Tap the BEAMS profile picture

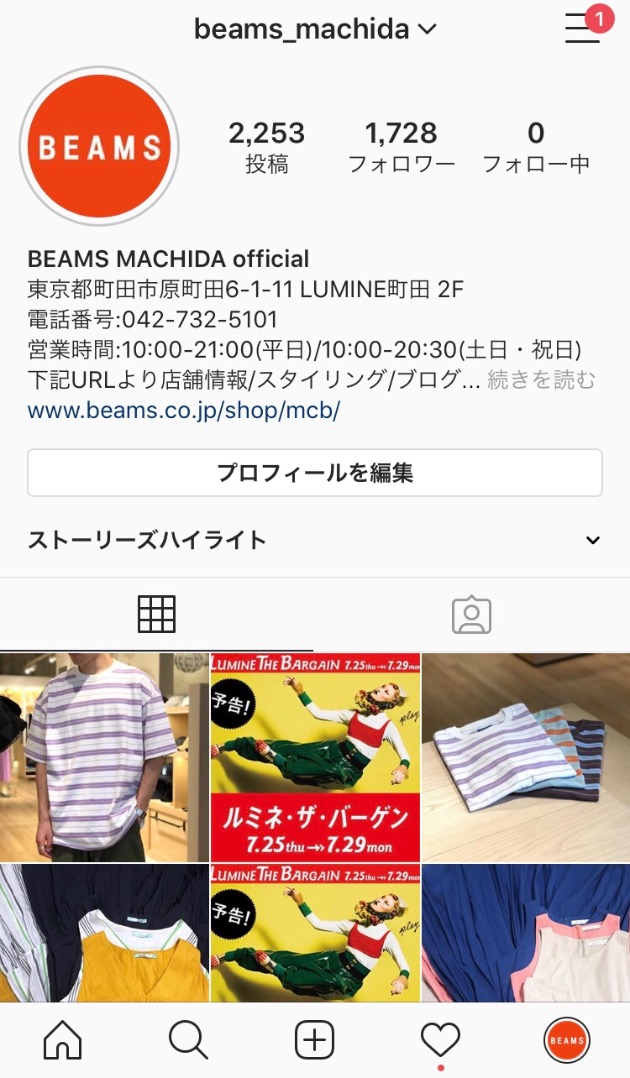tap(99, 148)
